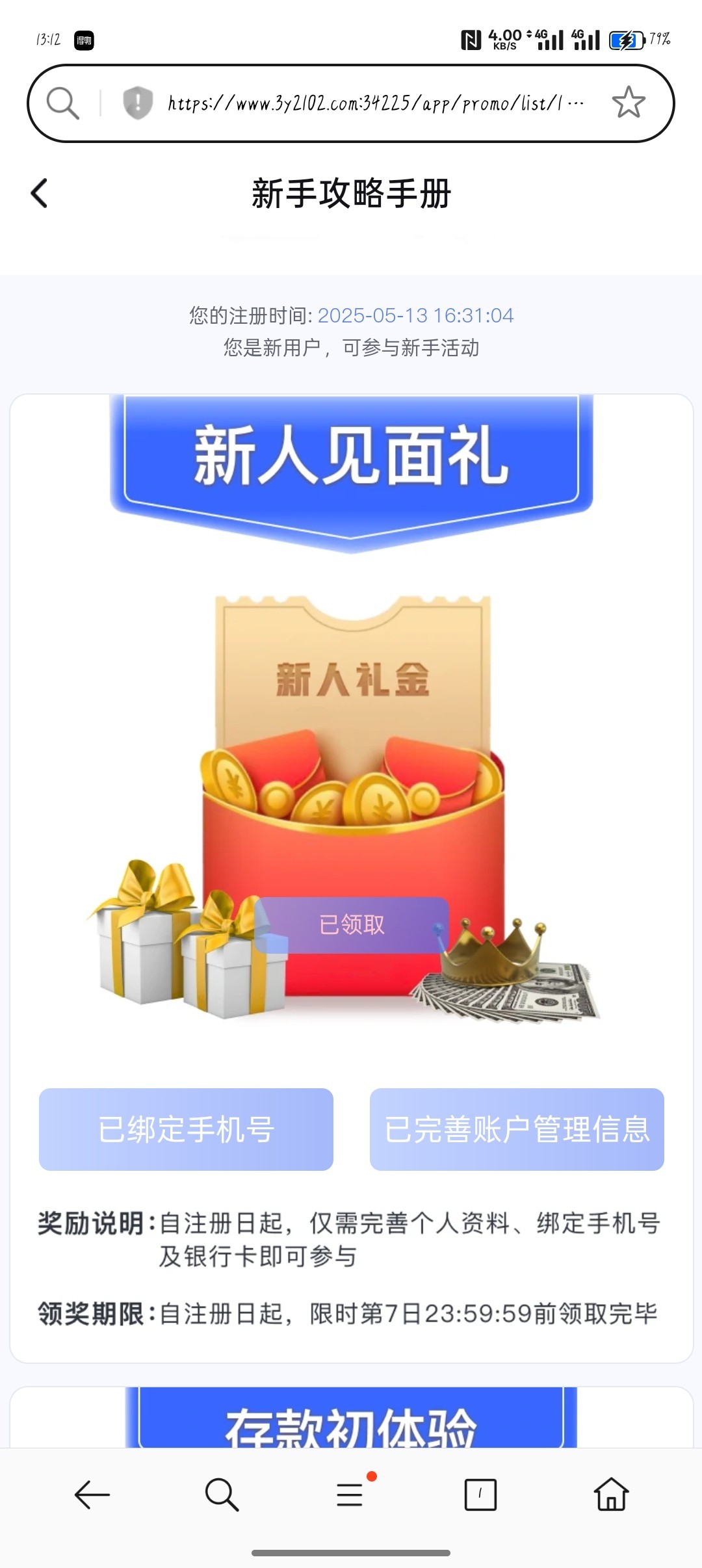Select the 已完善账户管理信息 button
The width and height of the screenshot is (702, 1568).
pos(517,1129)
